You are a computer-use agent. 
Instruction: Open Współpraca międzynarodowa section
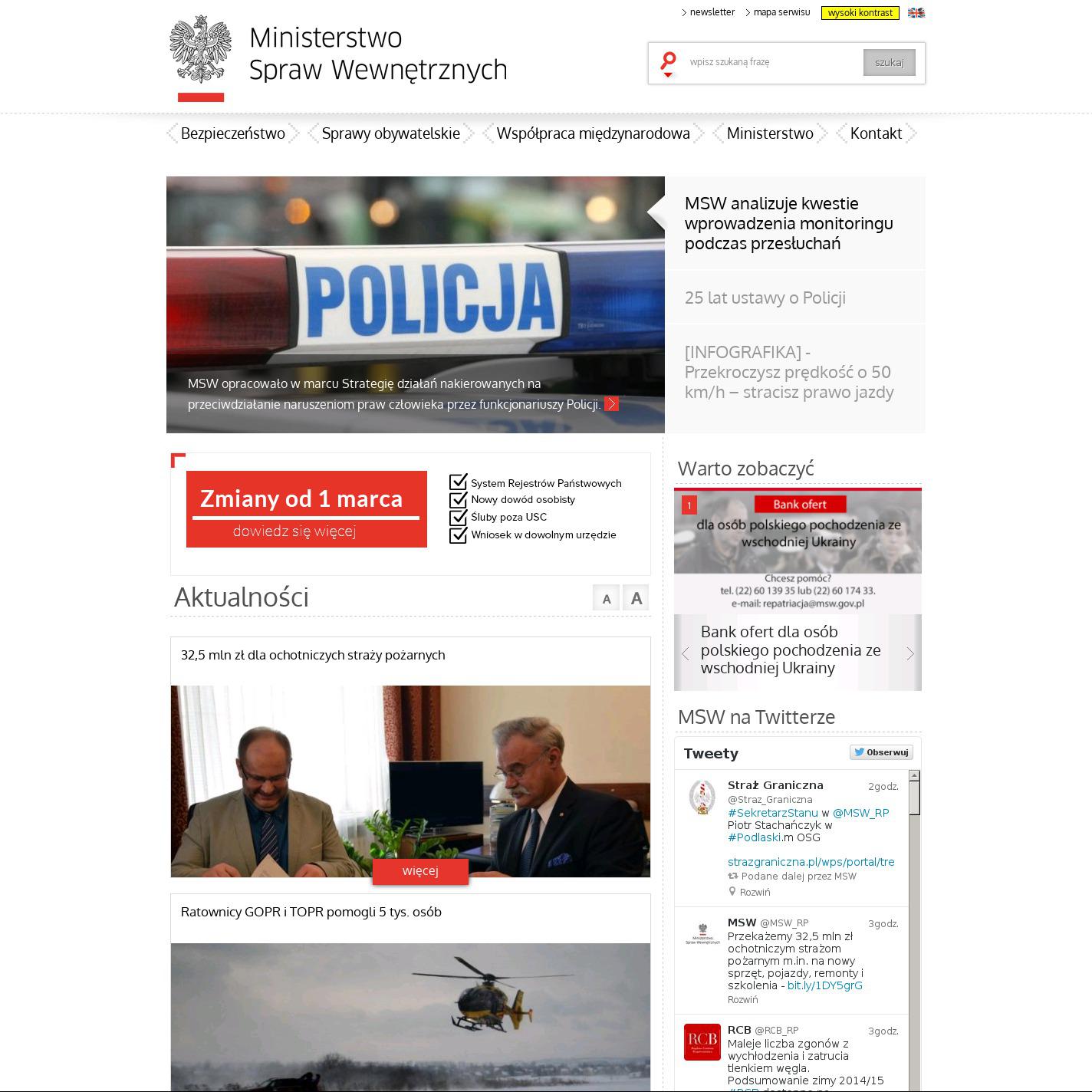tap(593, 133)
